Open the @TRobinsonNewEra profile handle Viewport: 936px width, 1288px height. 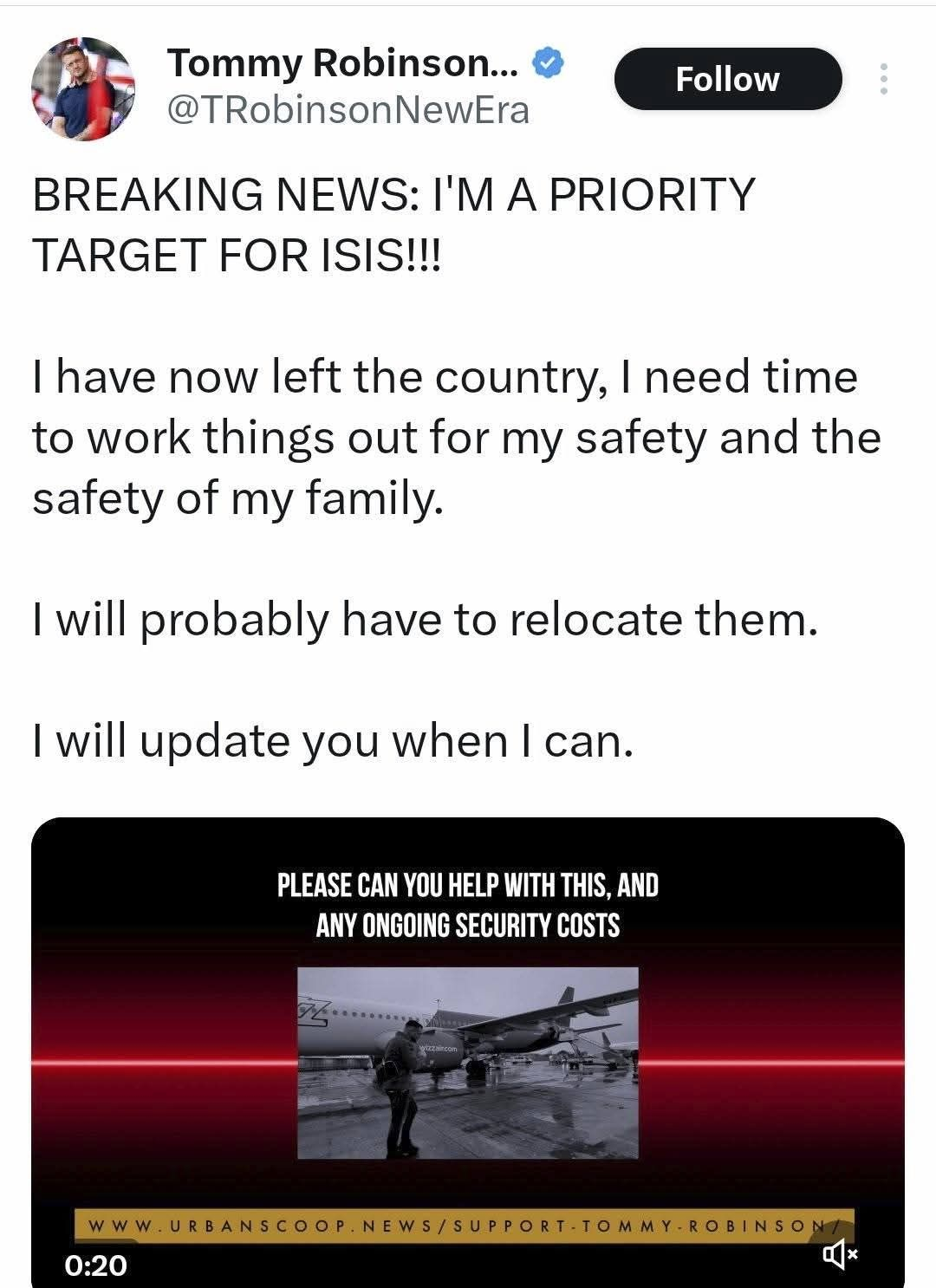pos(347,110)
